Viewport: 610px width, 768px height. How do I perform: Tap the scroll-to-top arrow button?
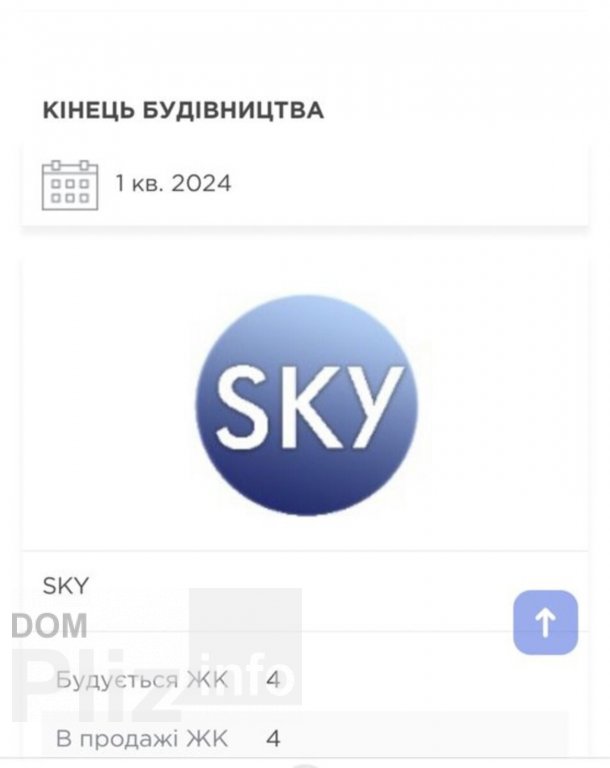[545, 622]
